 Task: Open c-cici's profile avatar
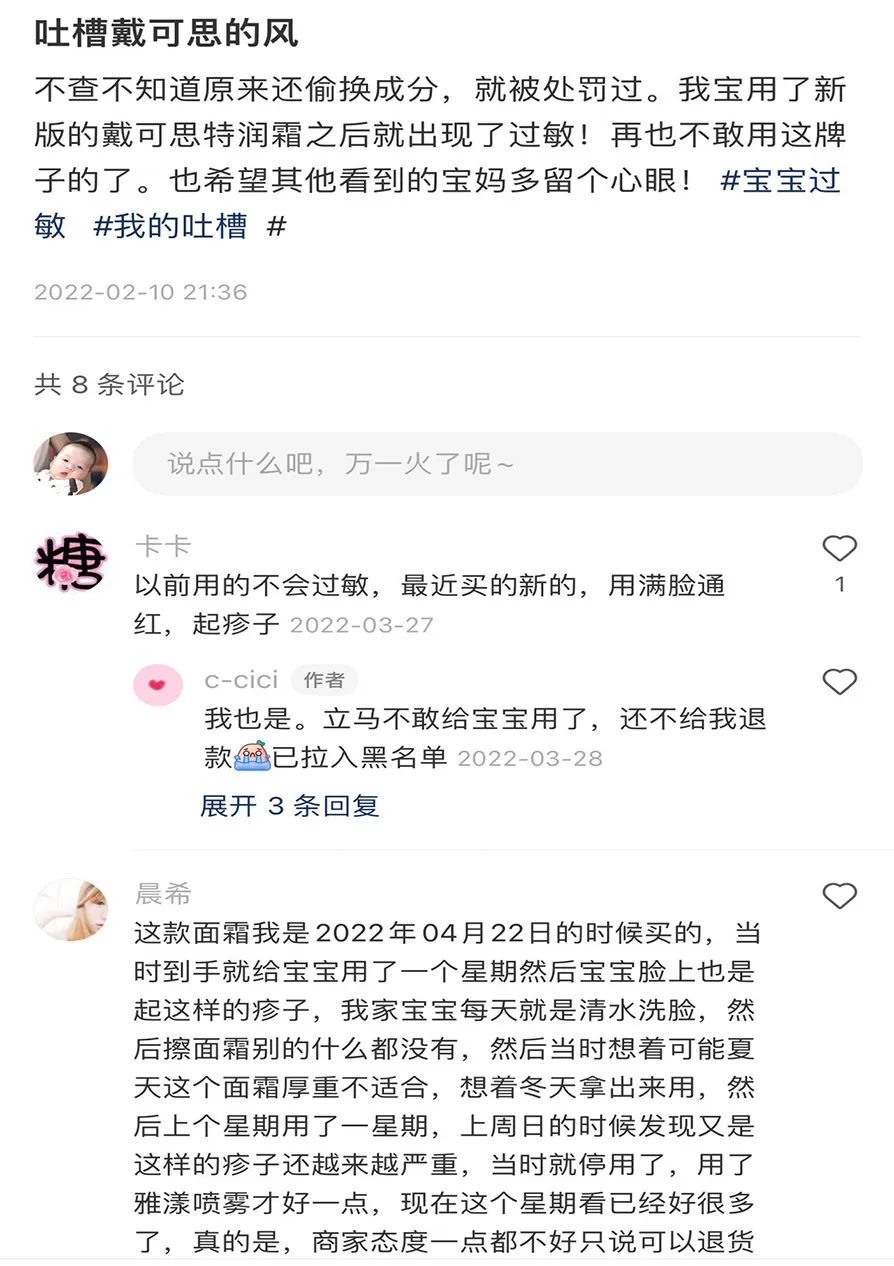pyautogui.click(x=158, y=685)
